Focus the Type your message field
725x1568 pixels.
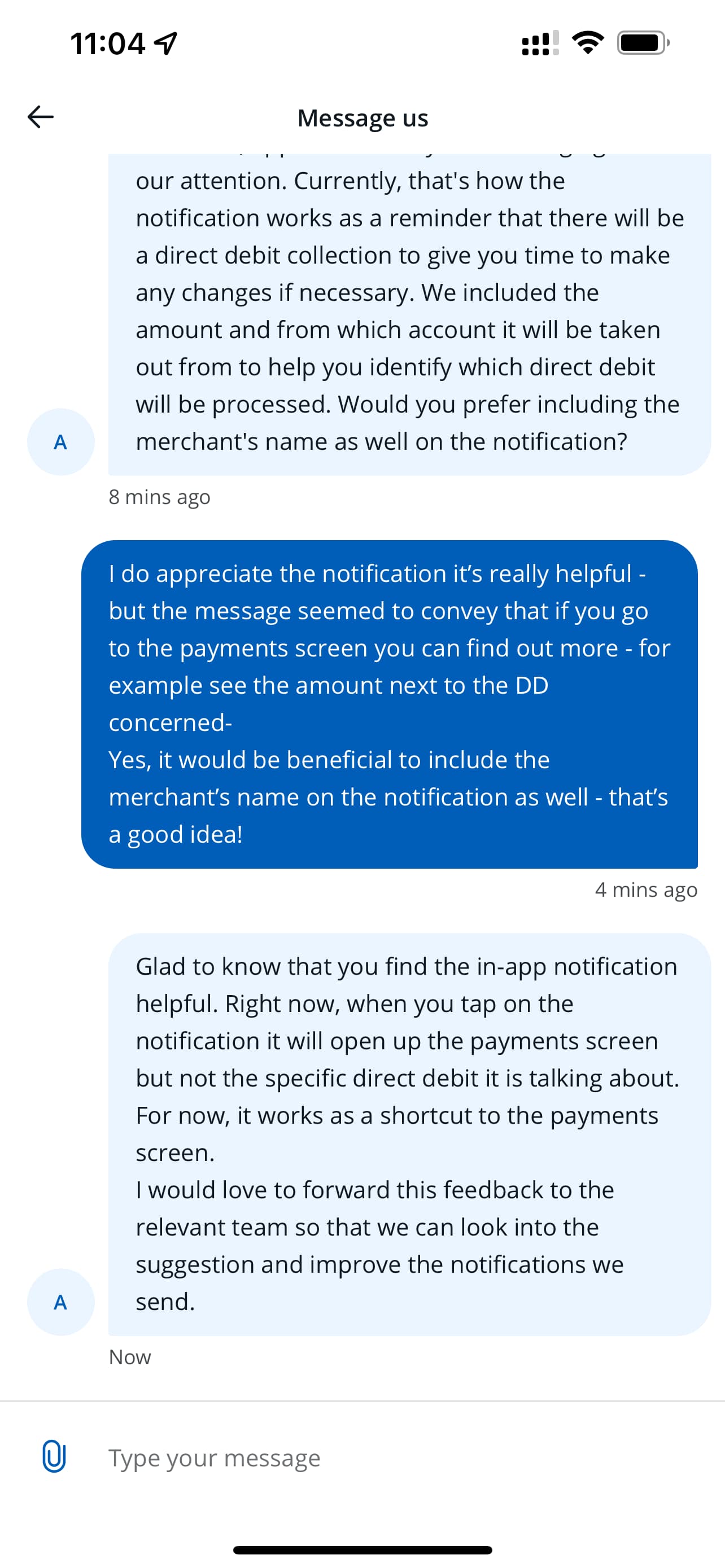coord(402,1457)
